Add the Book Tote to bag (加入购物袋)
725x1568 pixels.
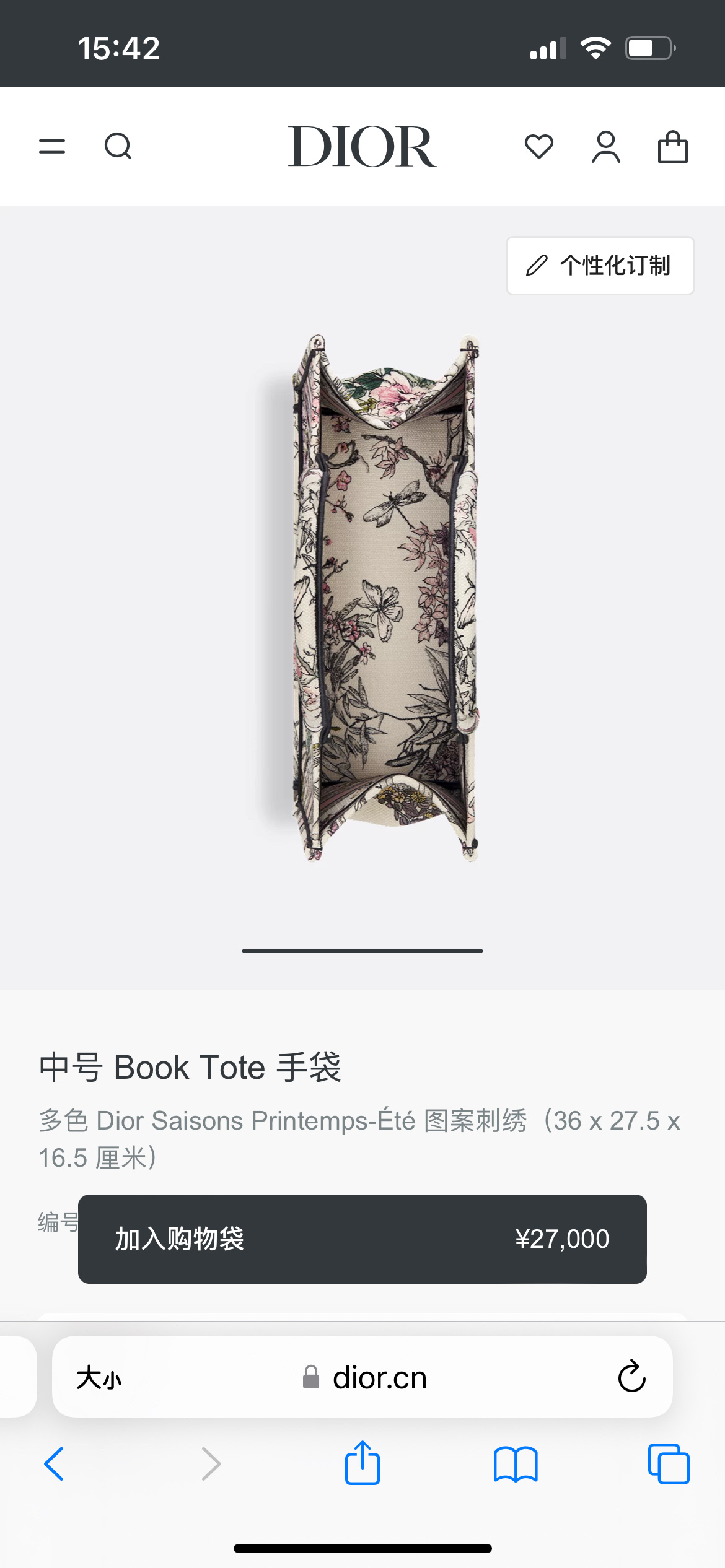pos(362,1239)
